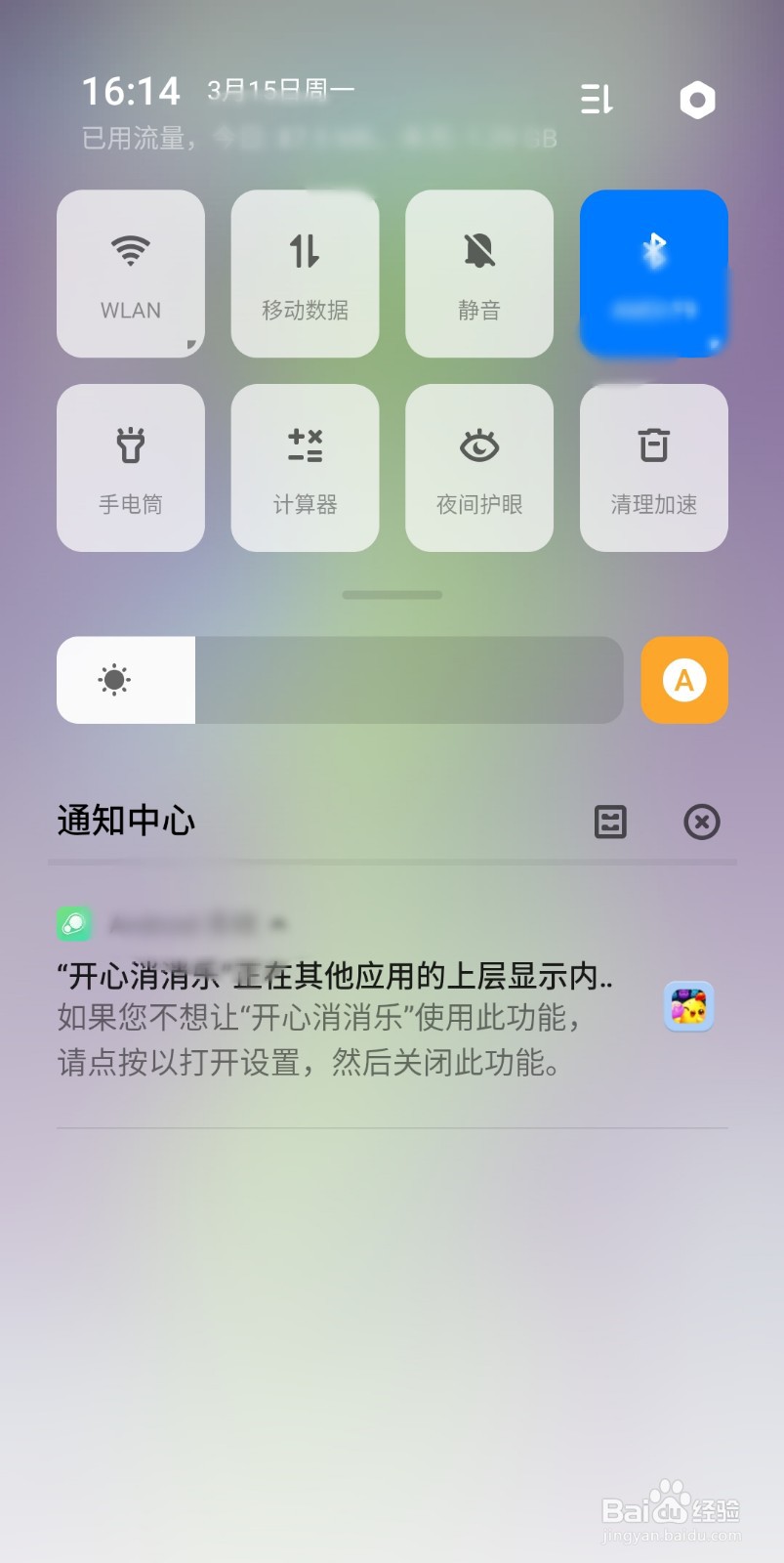Toggle WLAN off or on
The height and width of the screenshot is (1563, 784).
click(131, 273)
